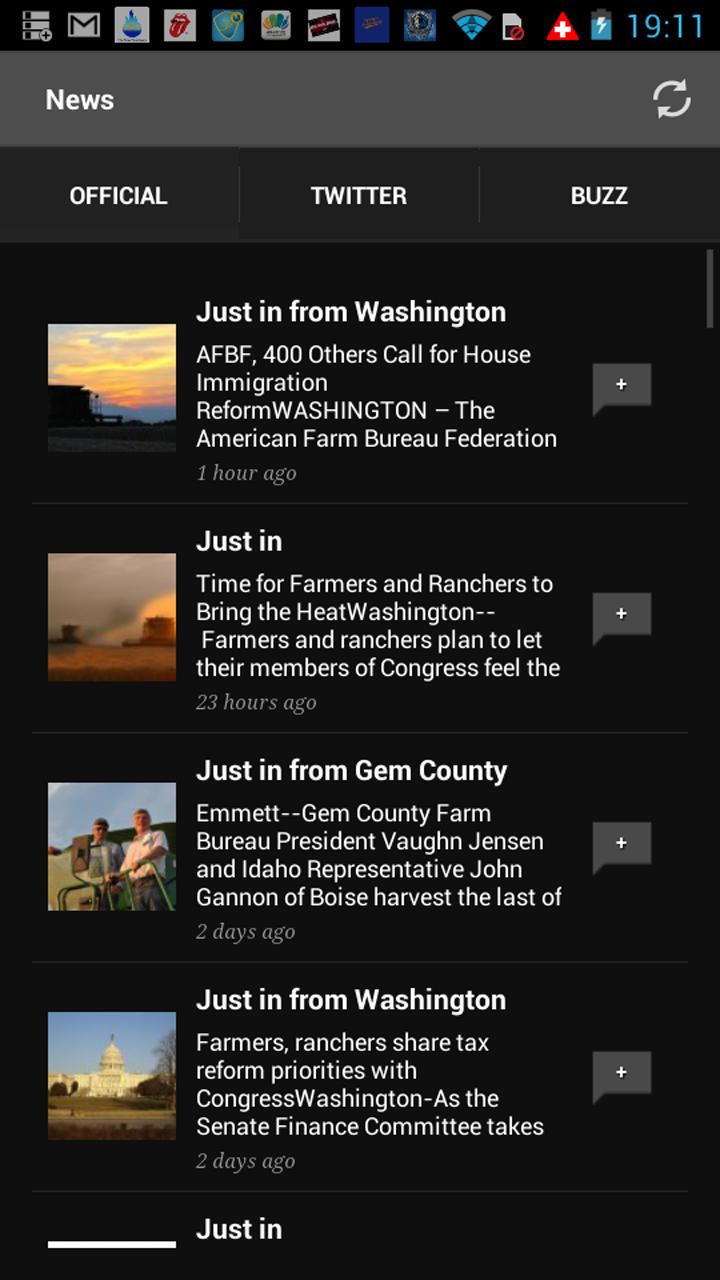The width and height of the screenshot is (720, 1280).
Task: Tap the harvest field photo thumbnail
Action: click(x=111, y=616)
